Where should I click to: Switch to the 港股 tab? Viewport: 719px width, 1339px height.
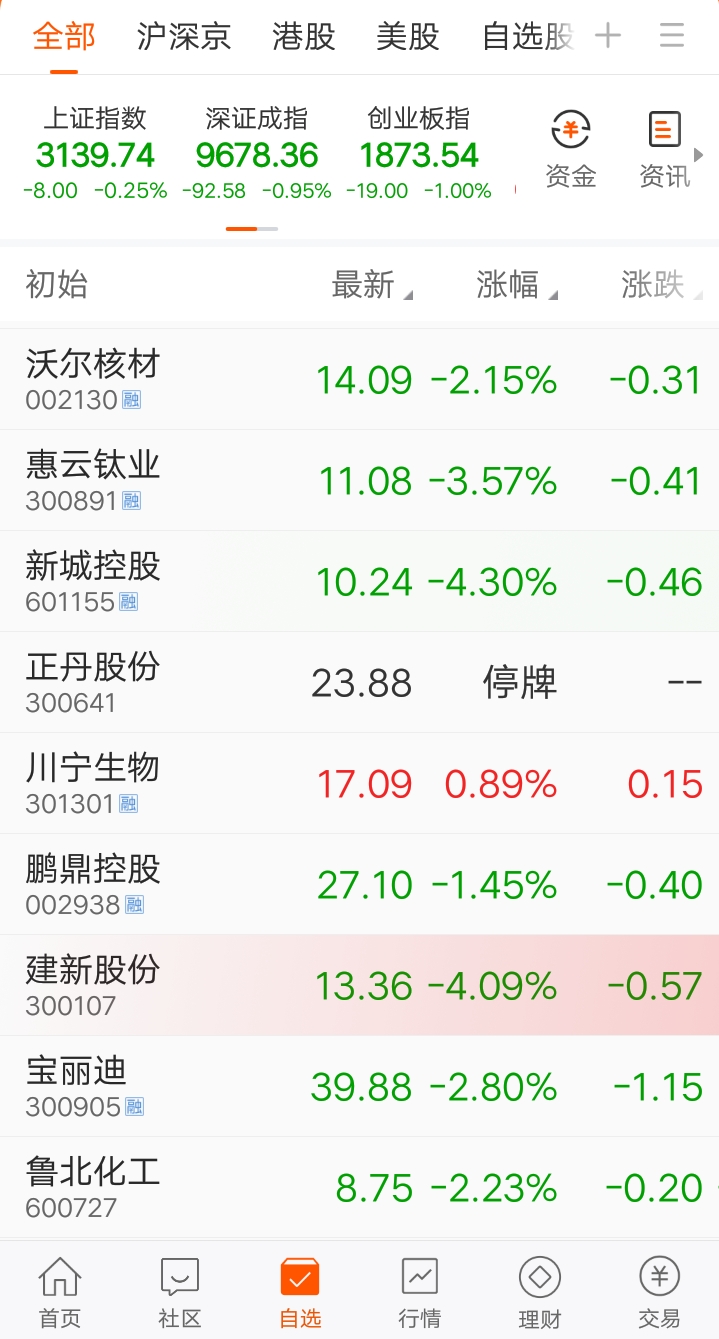[304, 37]
